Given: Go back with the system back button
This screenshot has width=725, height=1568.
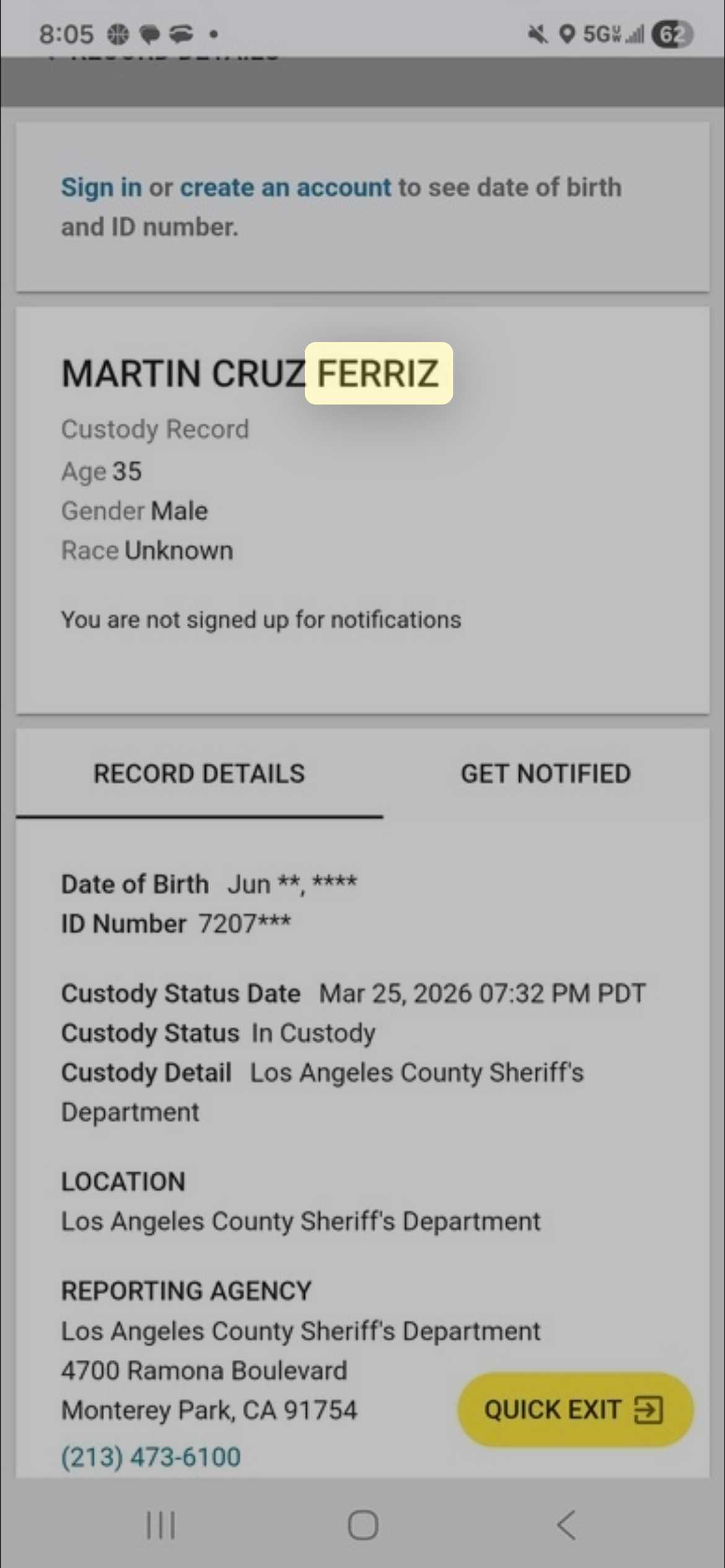Looking at the screenshot, I should [x=566, y=1525].
